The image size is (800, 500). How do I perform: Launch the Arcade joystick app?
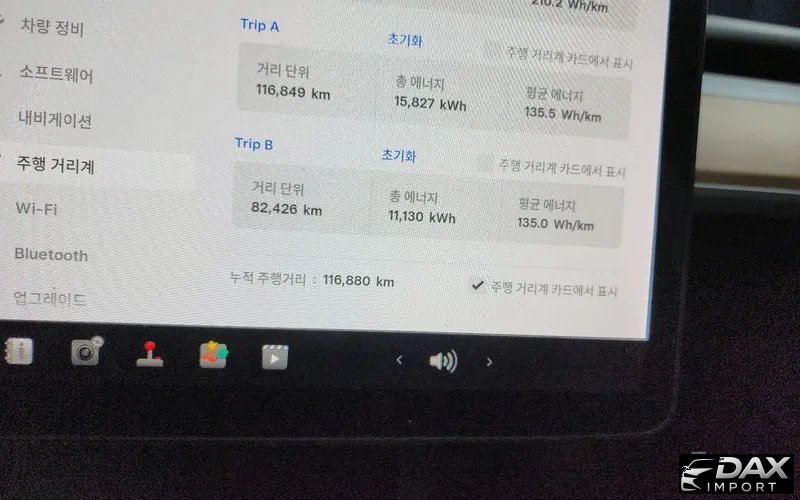(150, 354)
